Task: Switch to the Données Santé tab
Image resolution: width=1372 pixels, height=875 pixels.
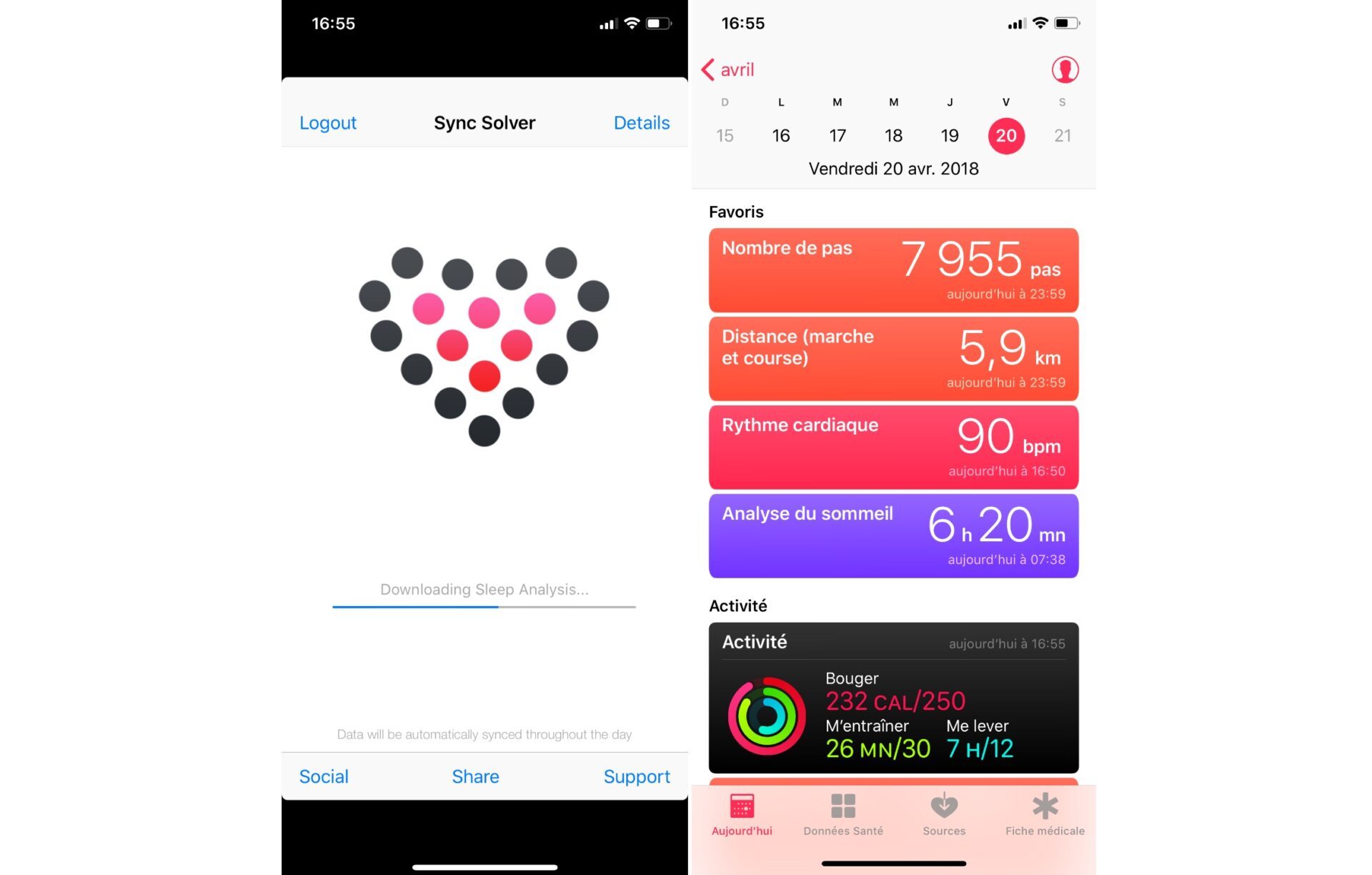Action: click(x=843, y=814)
